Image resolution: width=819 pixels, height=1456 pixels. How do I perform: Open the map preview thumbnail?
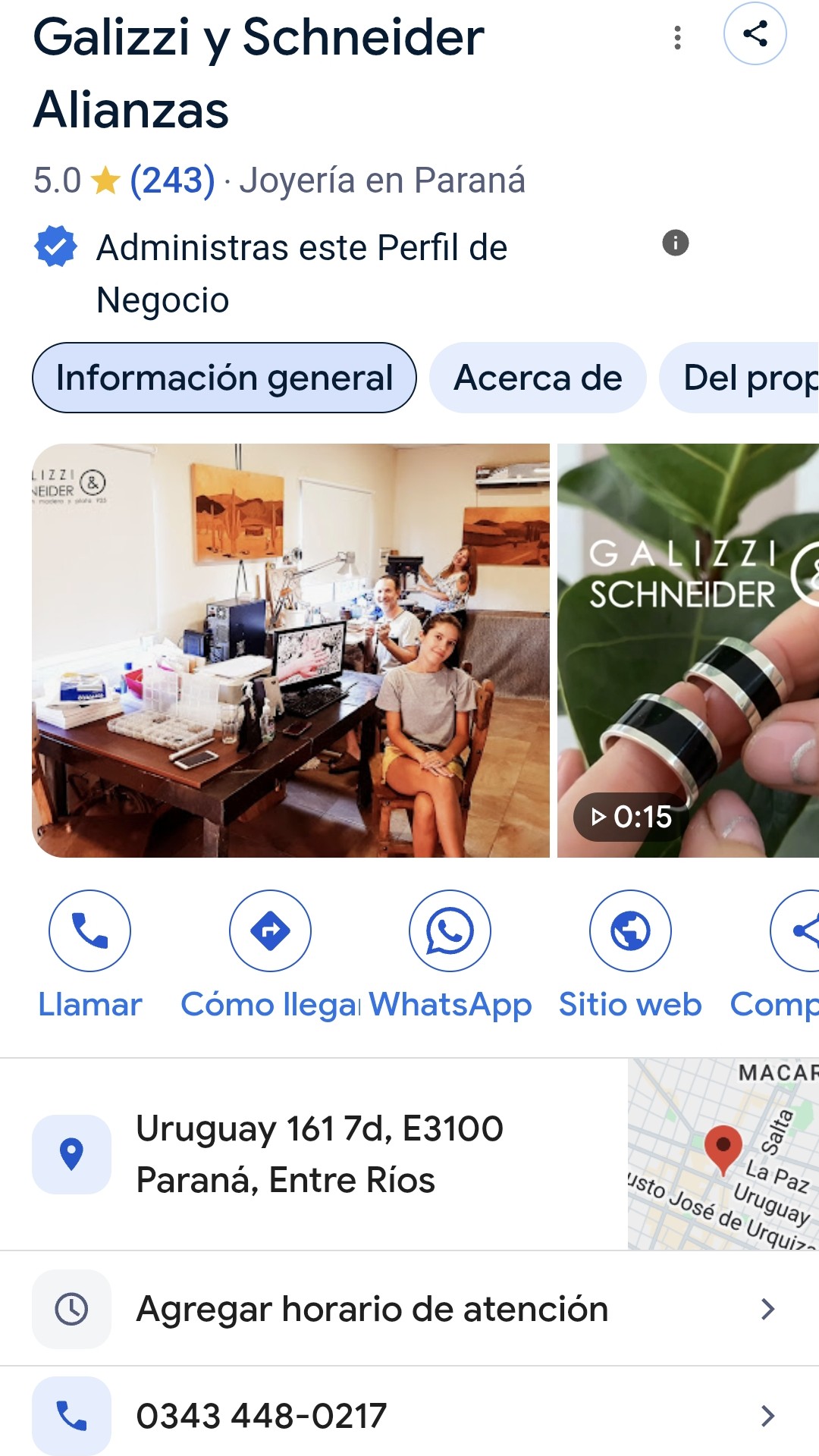click(x=723, y=1154)
